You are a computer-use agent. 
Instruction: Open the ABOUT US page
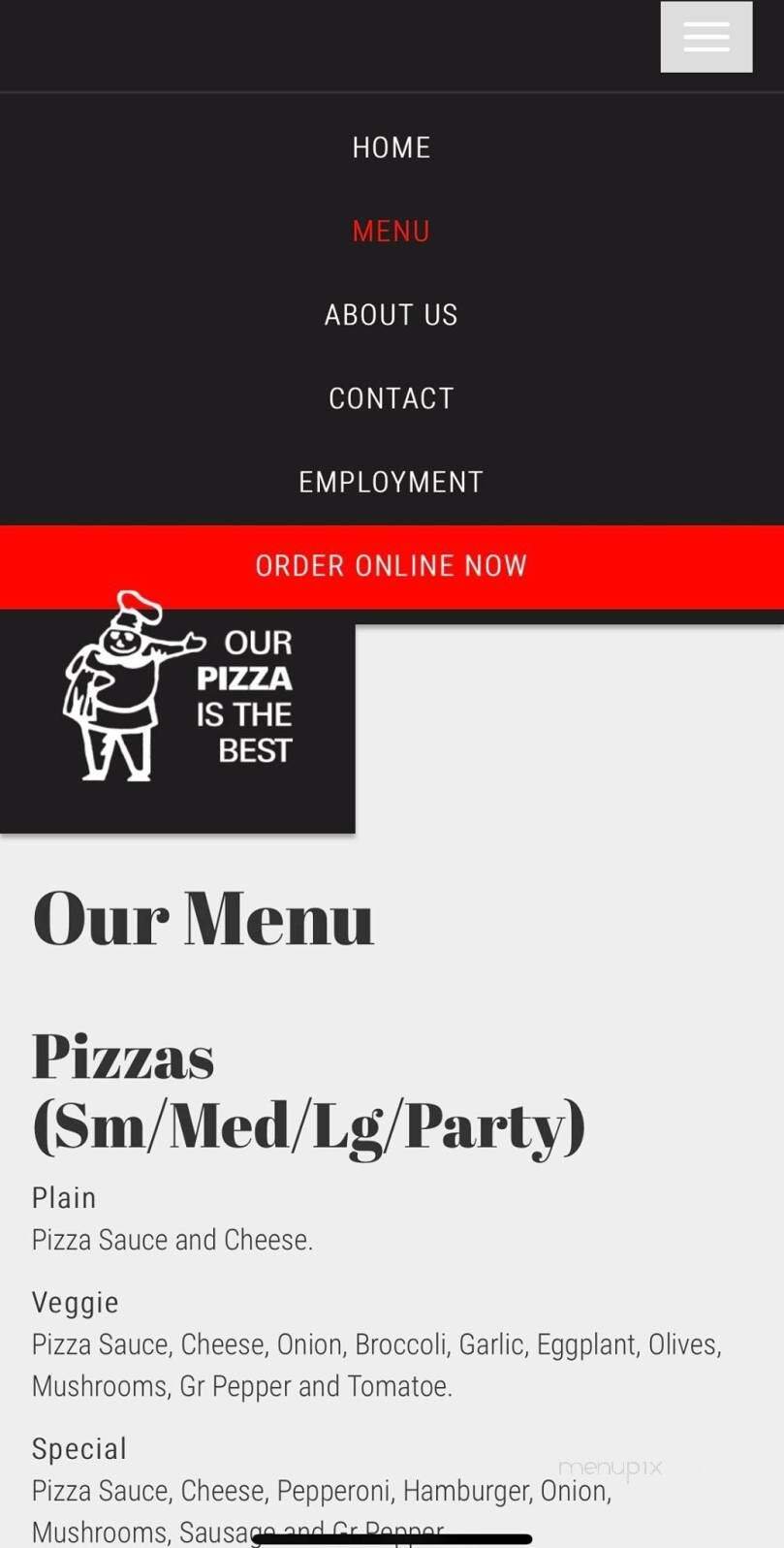tap(391, 314)
